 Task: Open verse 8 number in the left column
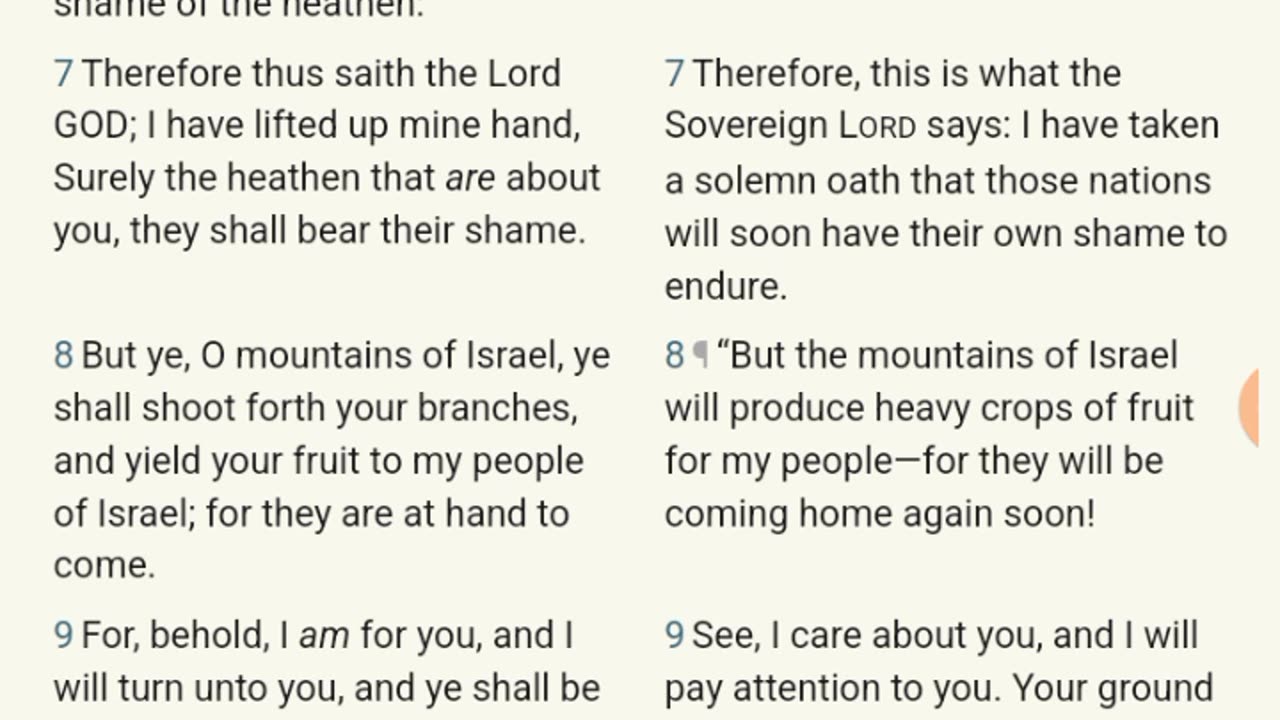[x=63, y=356]
